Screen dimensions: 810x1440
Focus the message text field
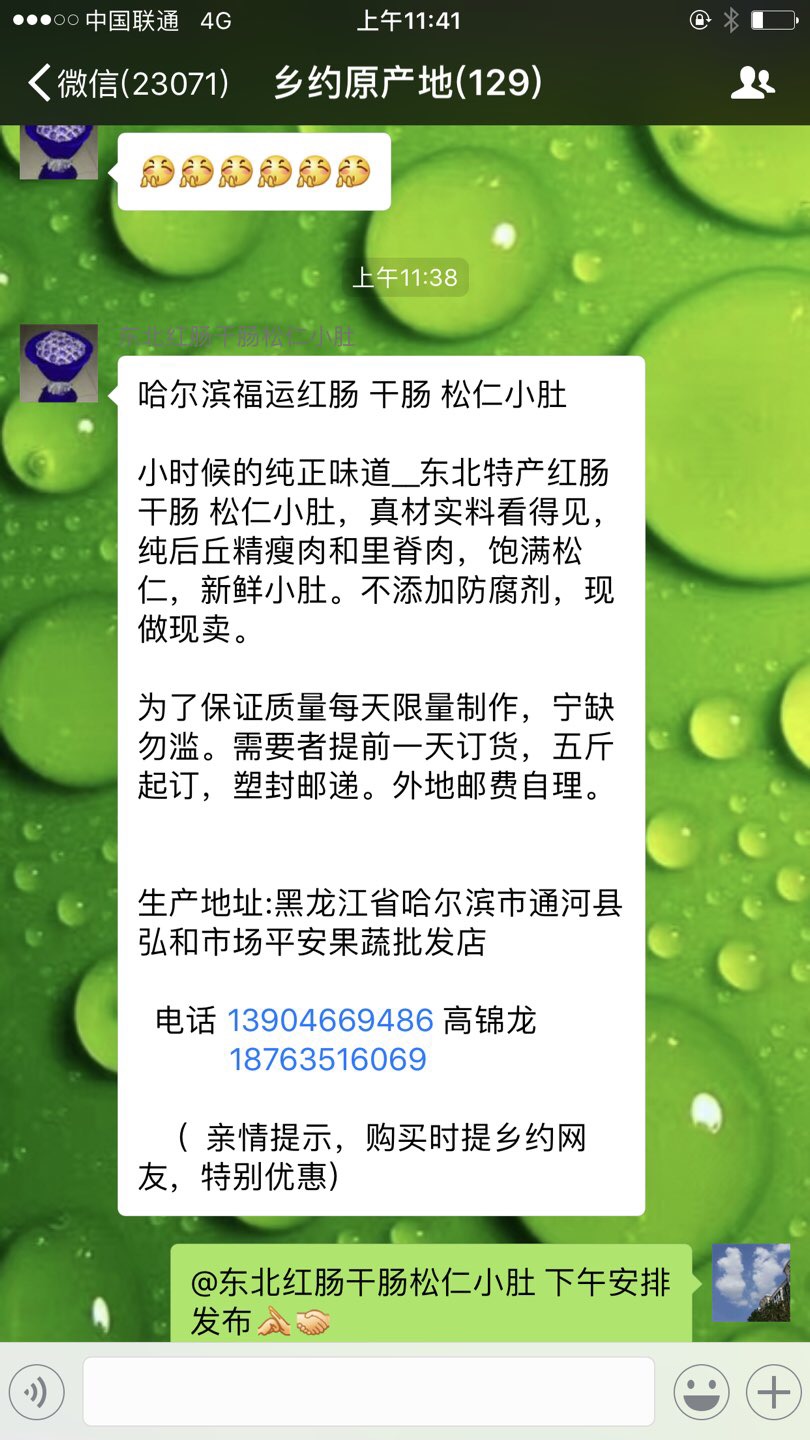point(368,1391)
